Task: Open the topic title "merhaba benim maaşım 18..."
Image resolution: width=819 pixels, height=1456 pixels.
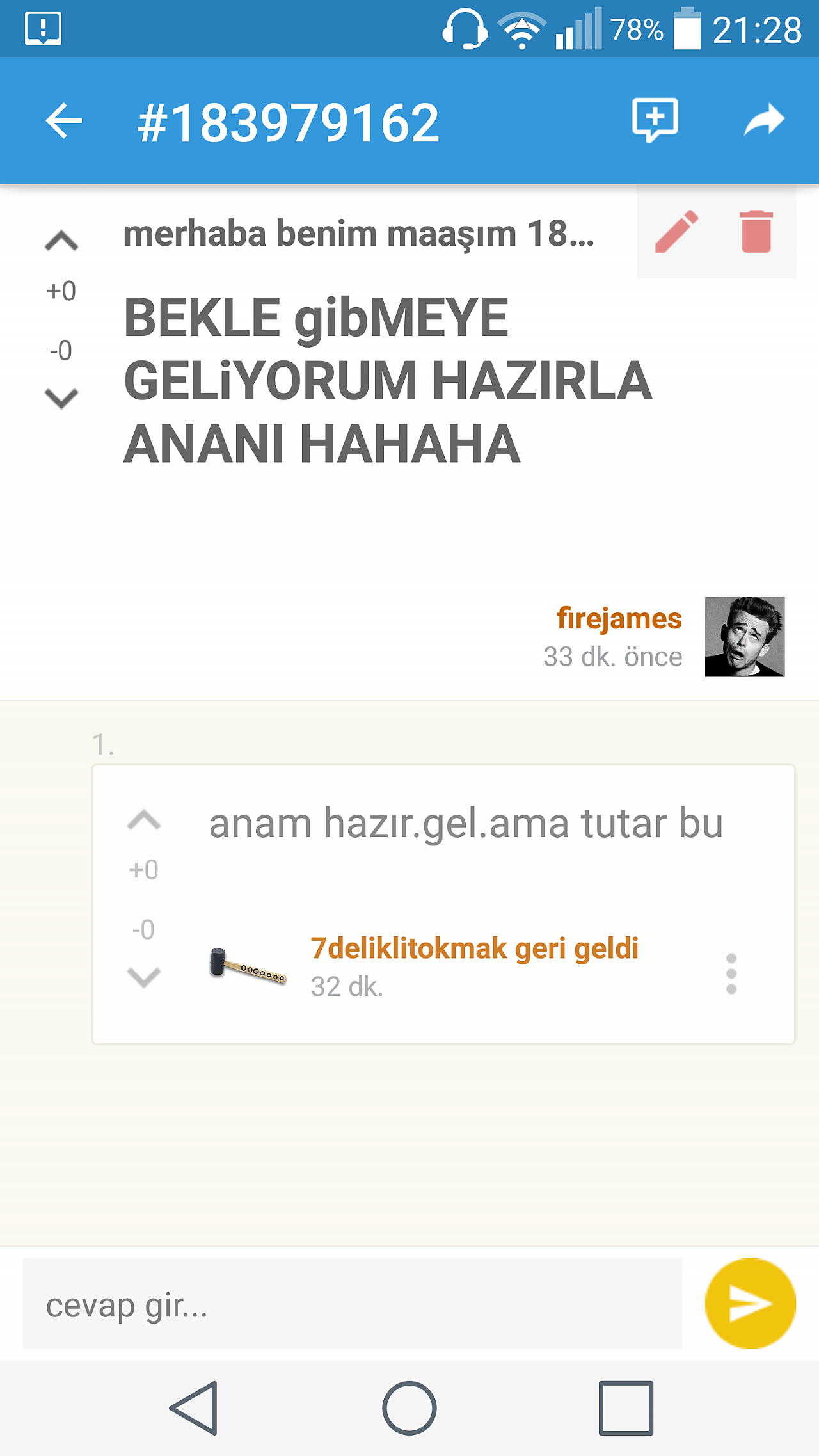Action: tap(358, 234)
